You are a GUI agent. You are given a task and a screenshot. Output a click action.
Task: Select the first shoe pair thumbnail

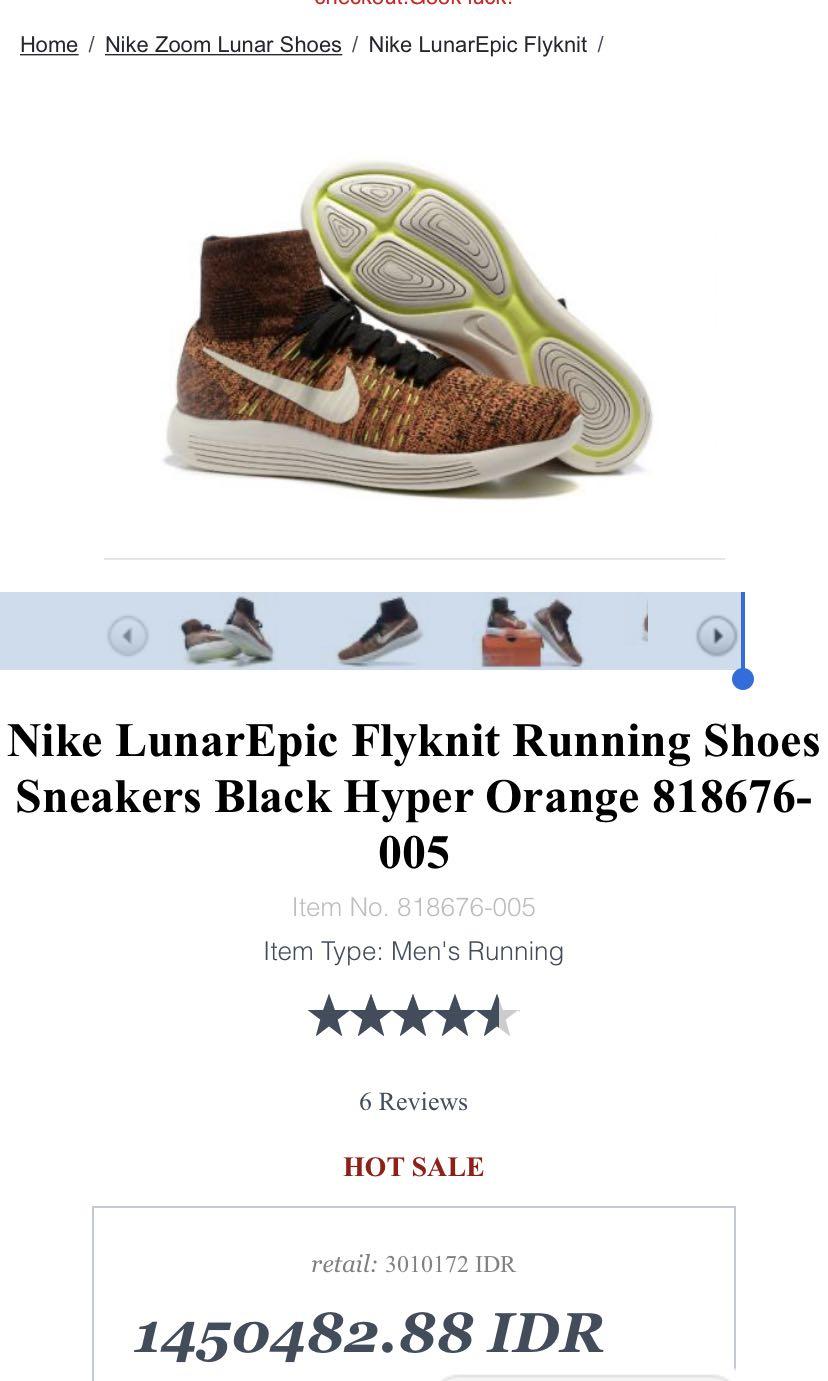(x=228, y=631)
